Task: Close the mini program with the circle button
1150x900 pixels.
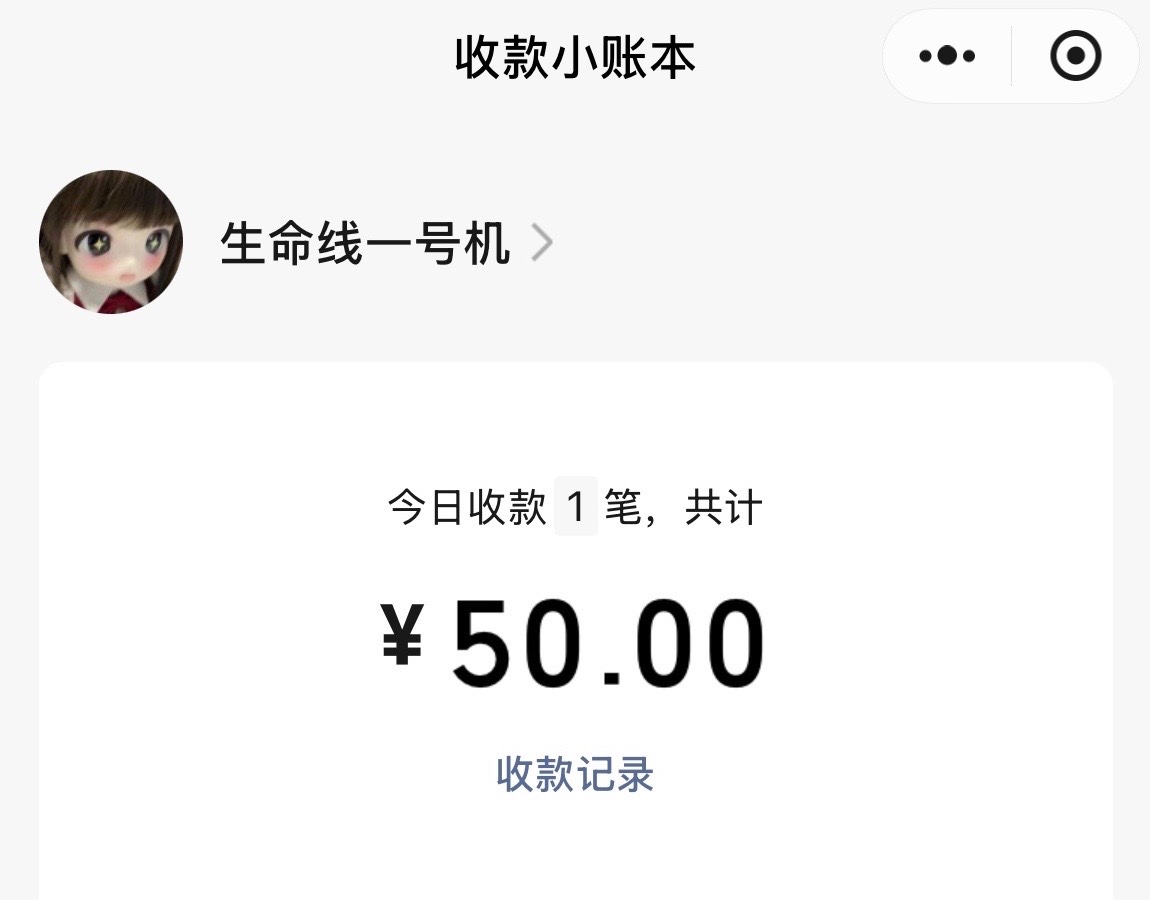Action: [1075, 56]
